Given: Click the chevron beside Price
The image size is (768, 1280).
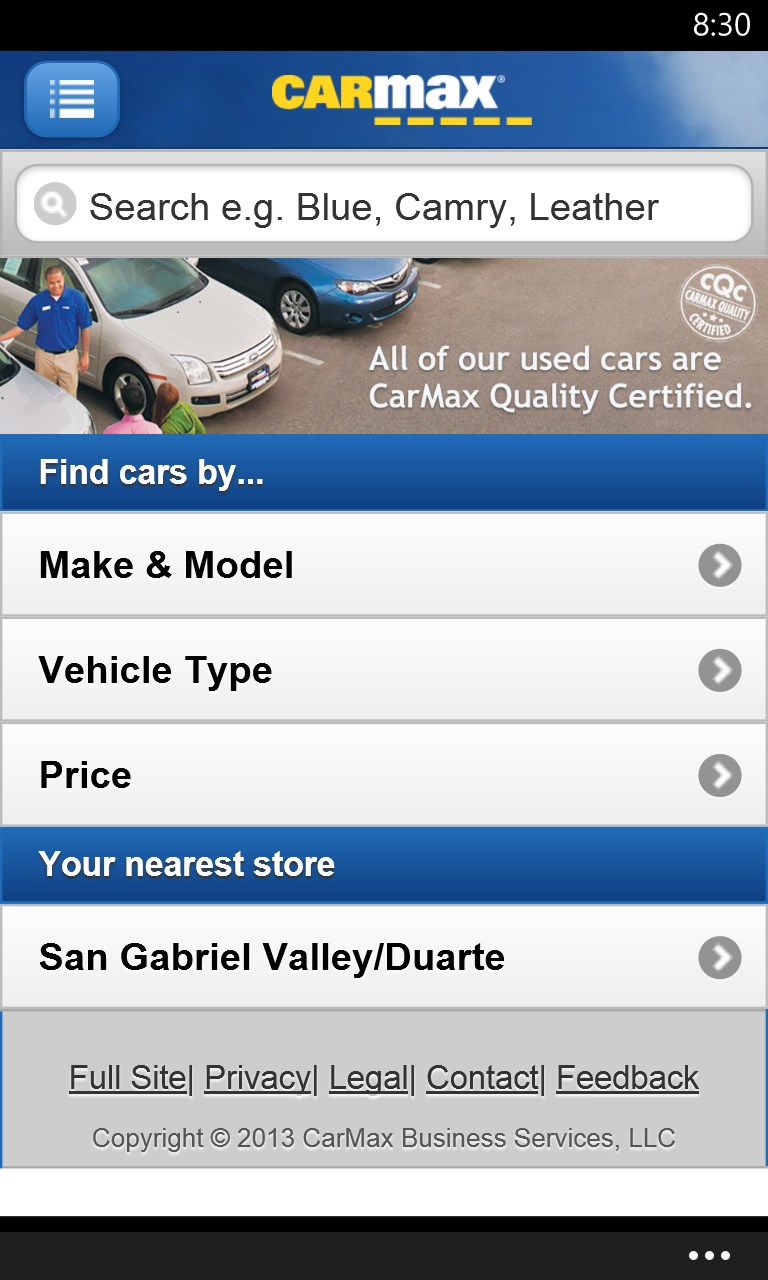Looking at the screenshot, I should point(719,775).
